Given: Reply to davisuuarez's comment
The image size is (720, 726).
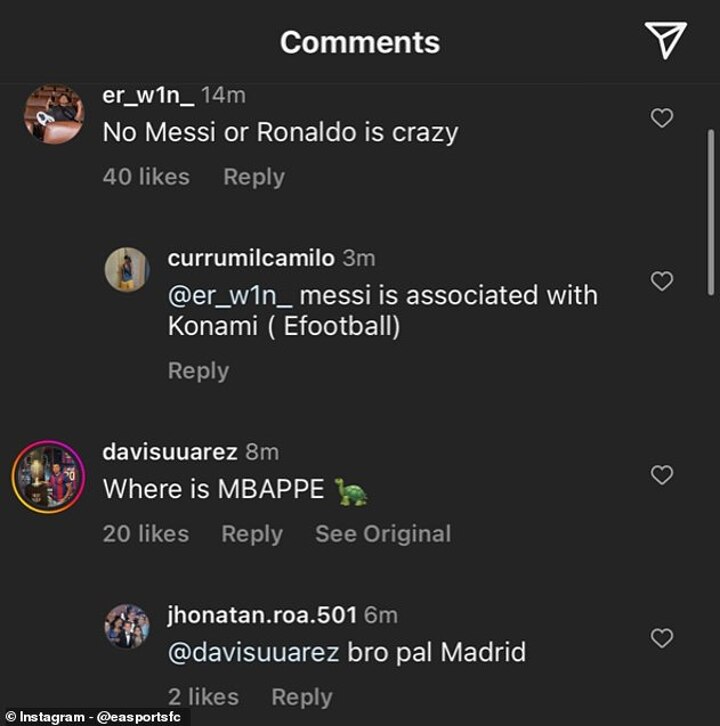Looking at the screenshot, I should [x=252, y=534].
